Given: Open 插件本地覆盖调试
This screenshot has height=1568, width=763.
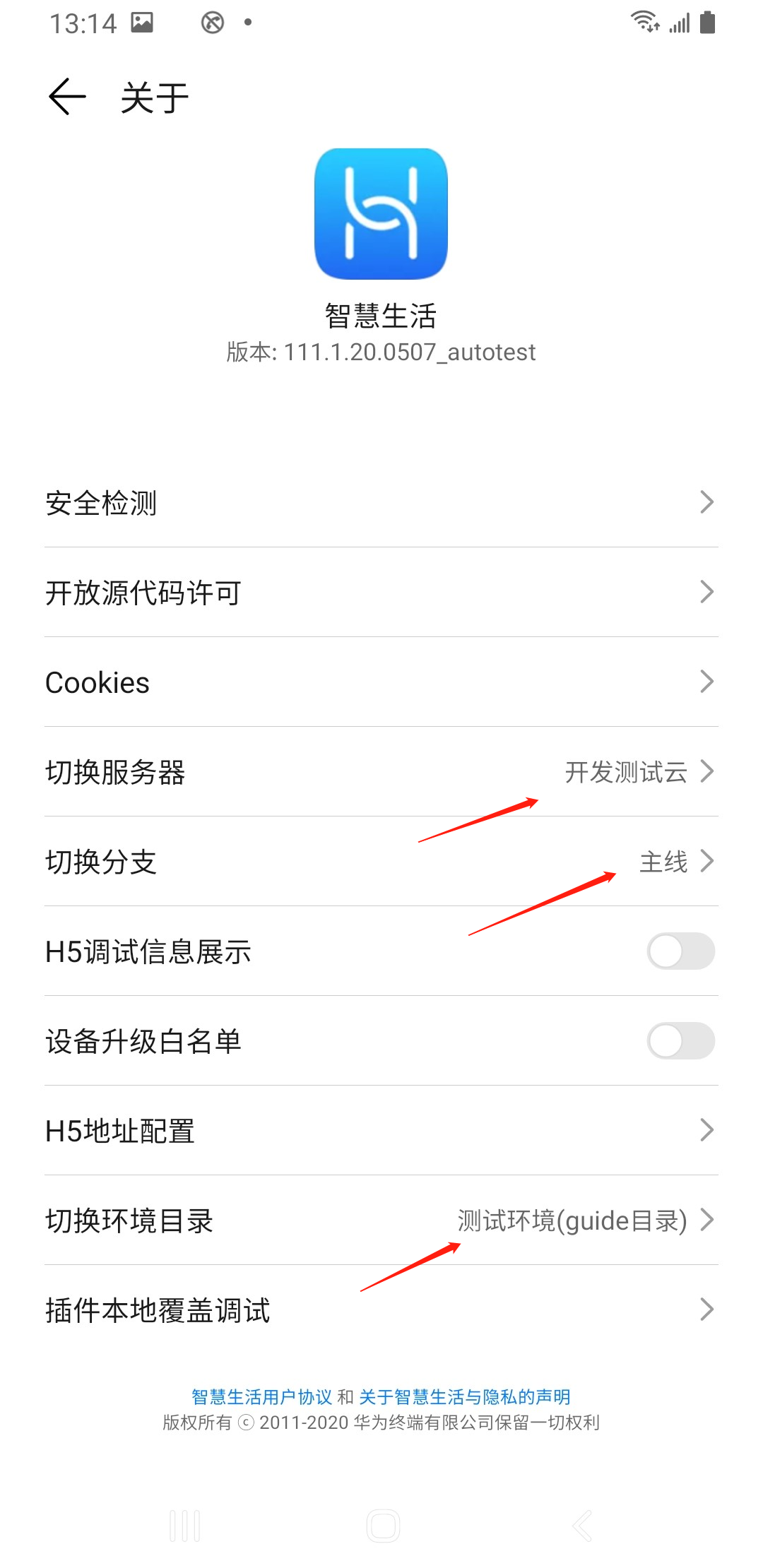Looking at the screenshot, I should coord(381,1310).
